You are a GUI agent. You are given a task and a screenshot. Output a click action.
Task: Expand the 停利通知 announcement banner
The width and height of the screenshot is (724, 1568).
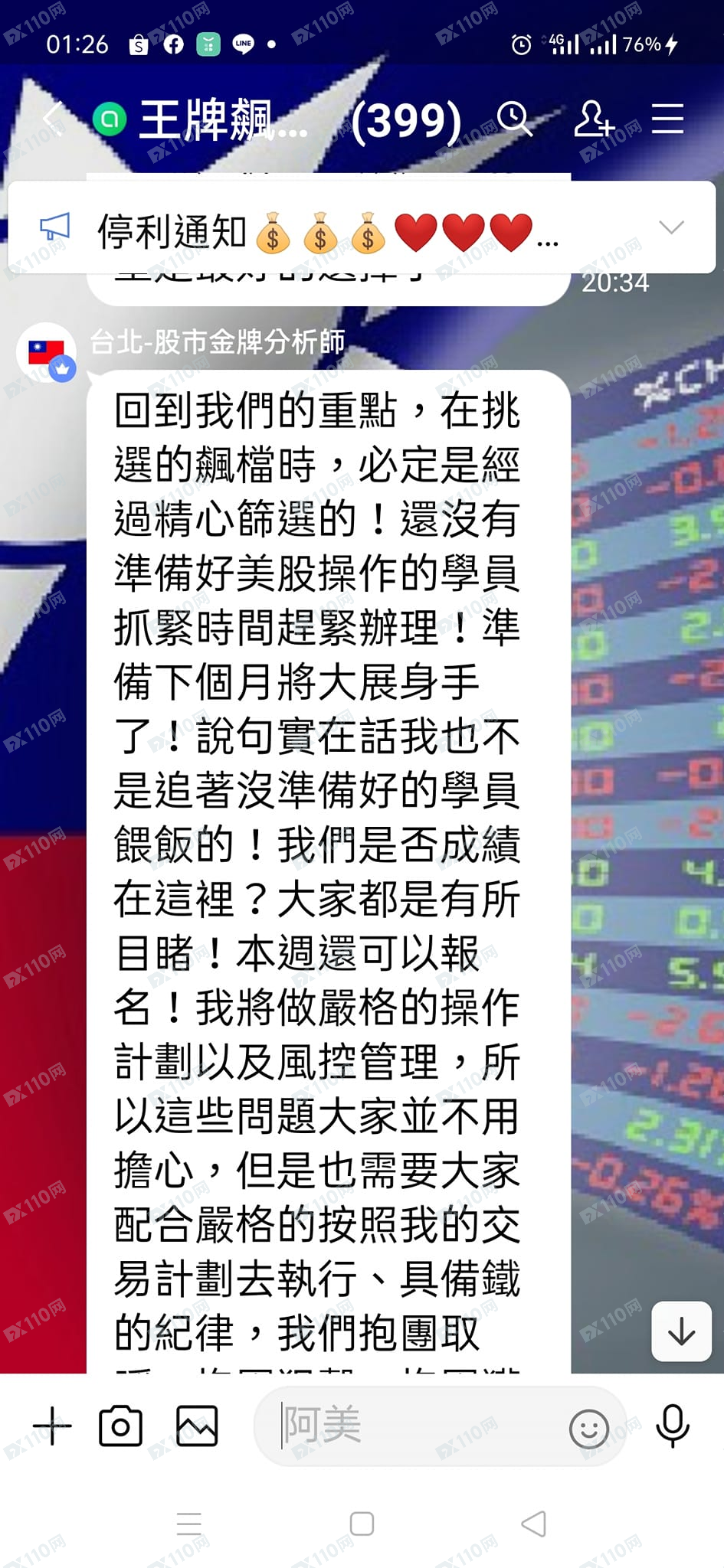click(x=671, y=227)
